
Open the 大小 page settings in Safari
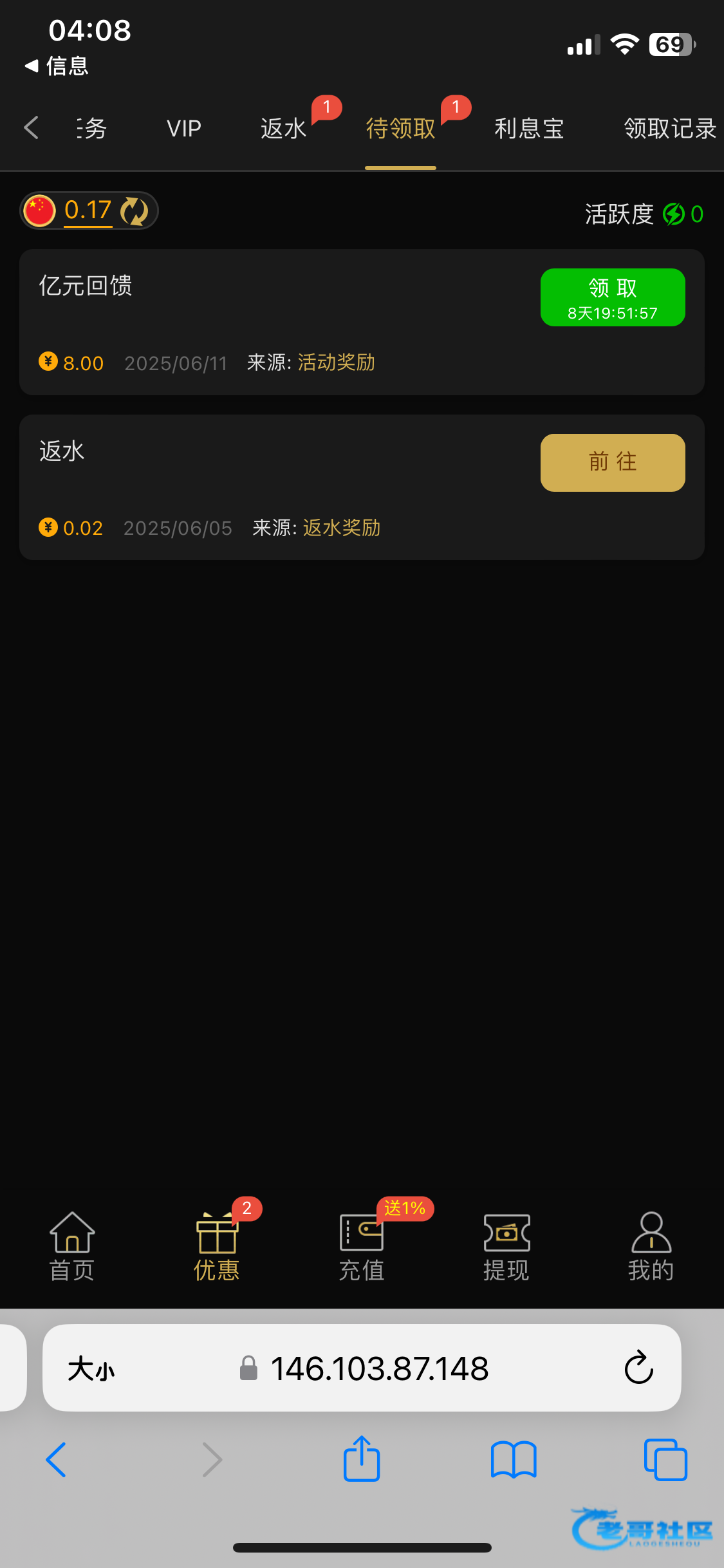(91, 1368)
